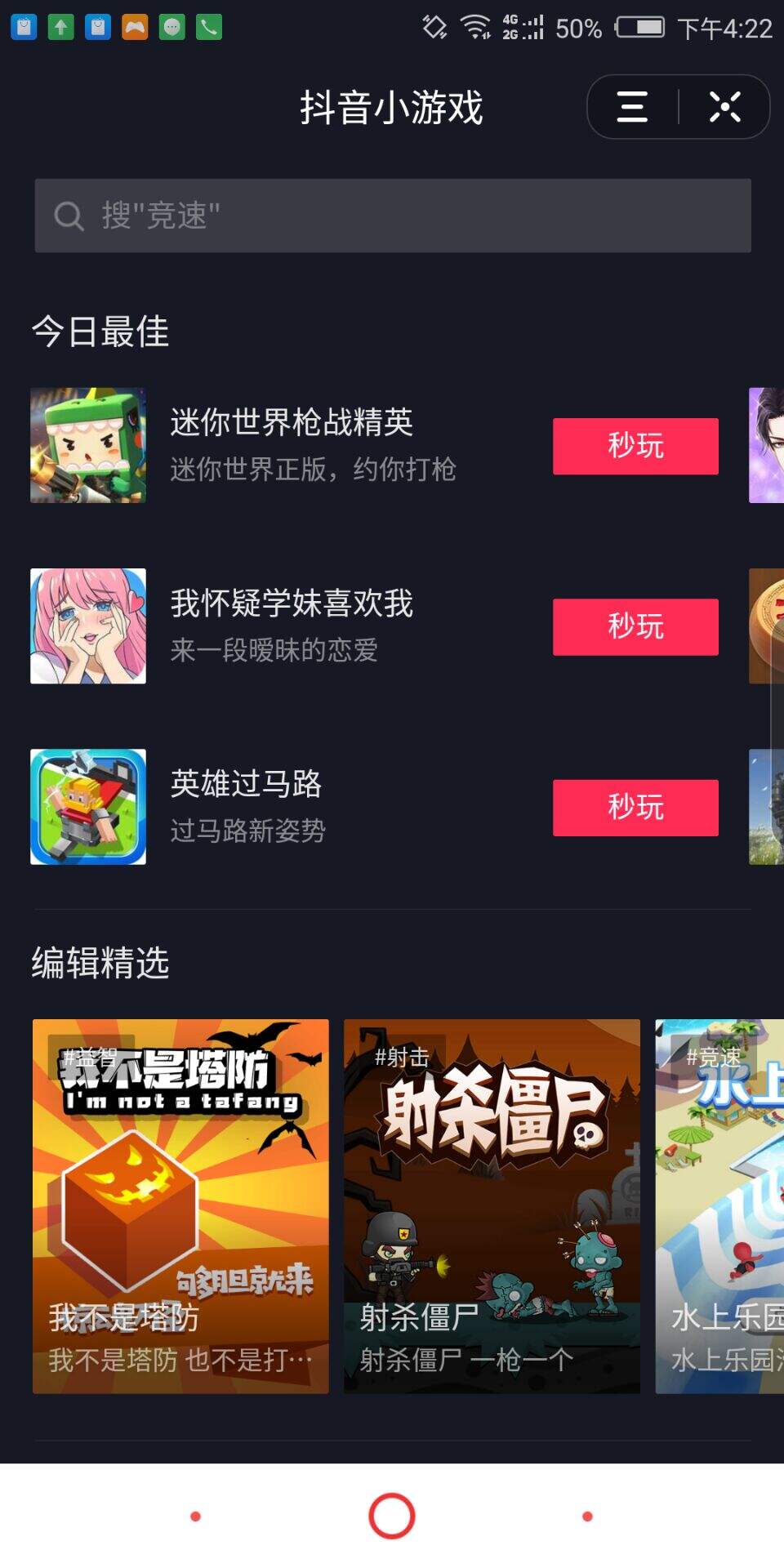The image size is (784, 1568).
Task: Open the 我不是塔防 featured card
Action: (x=180, y=1205)
